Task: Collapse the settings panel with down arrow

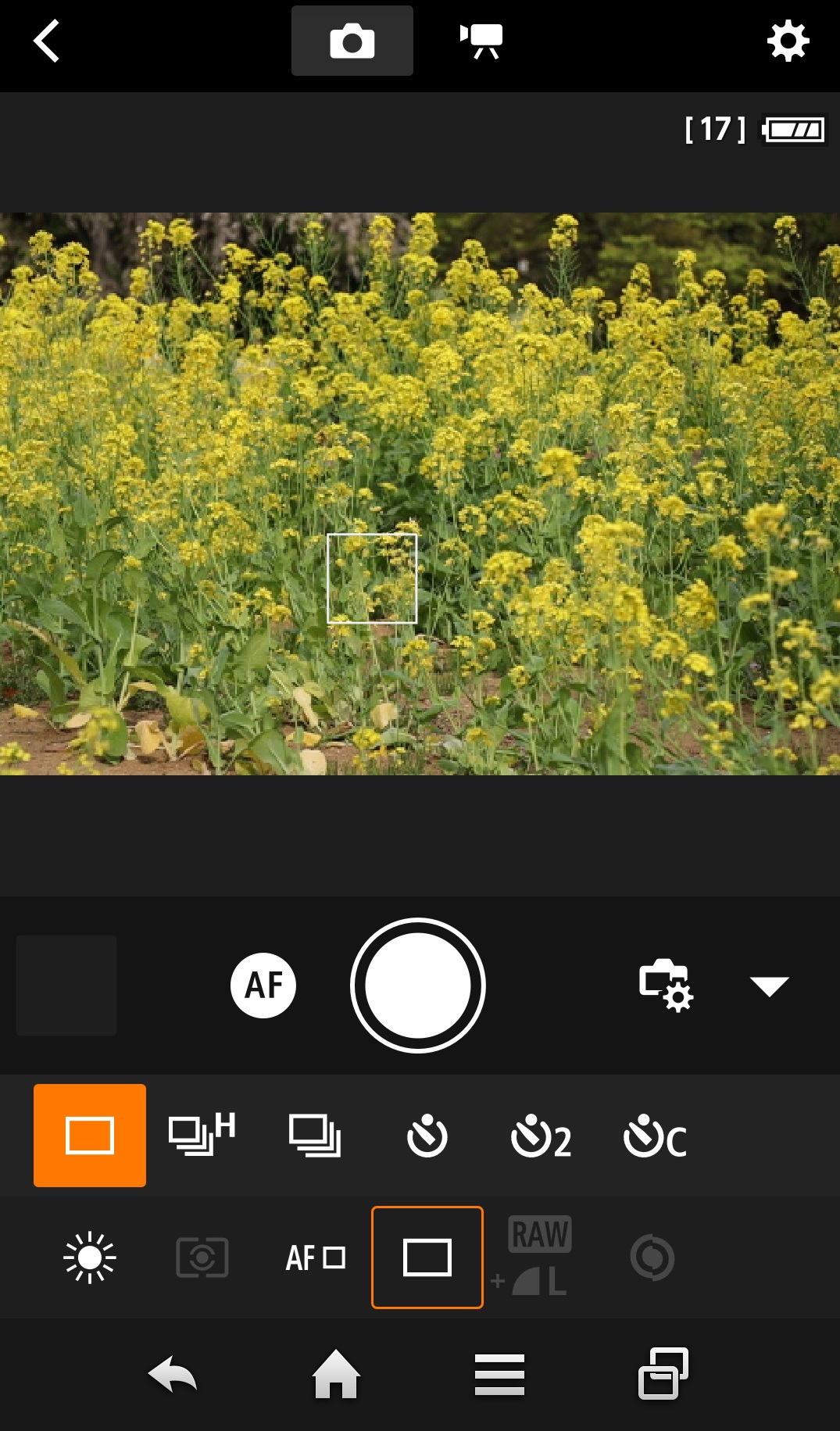Action: tap(769, 986)
